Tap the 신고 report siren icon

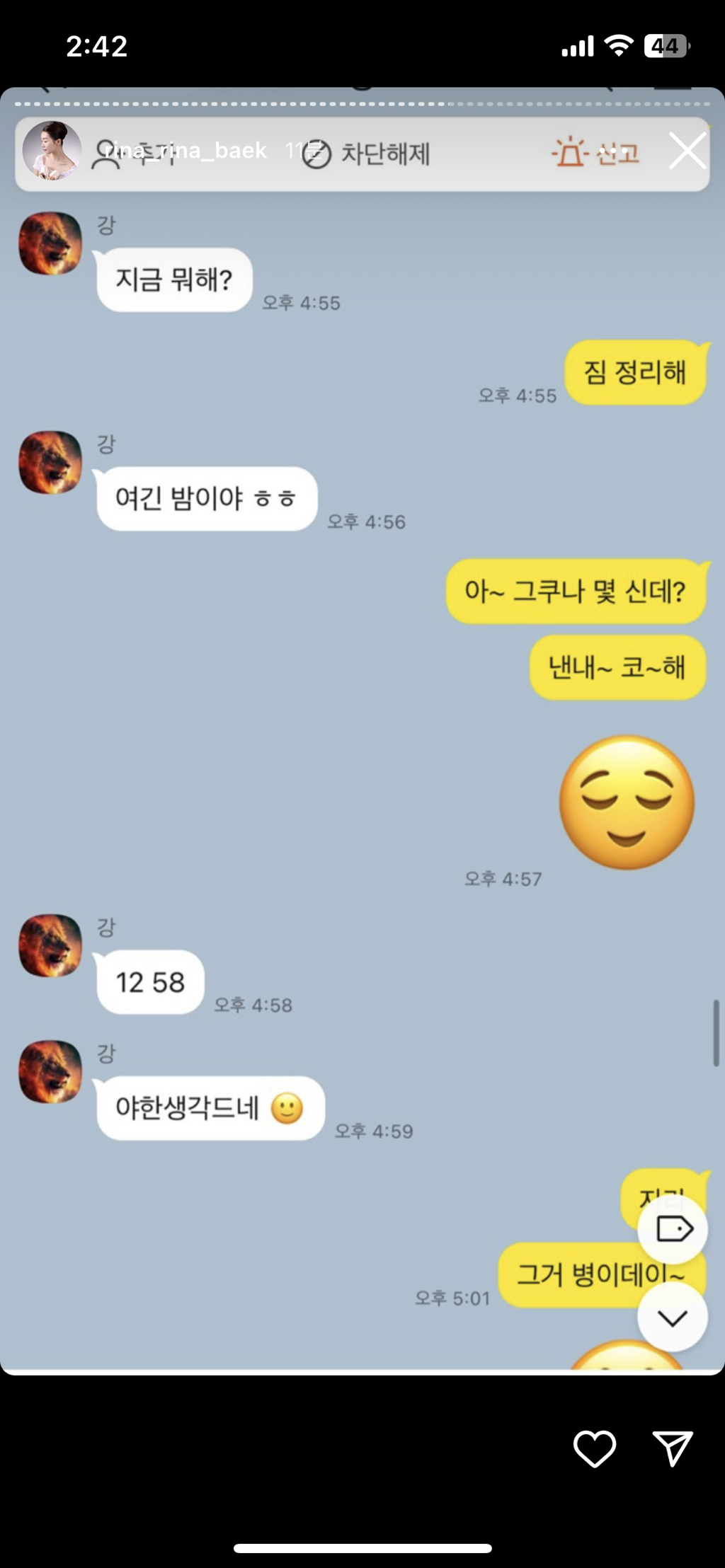(x=571, y=152)
